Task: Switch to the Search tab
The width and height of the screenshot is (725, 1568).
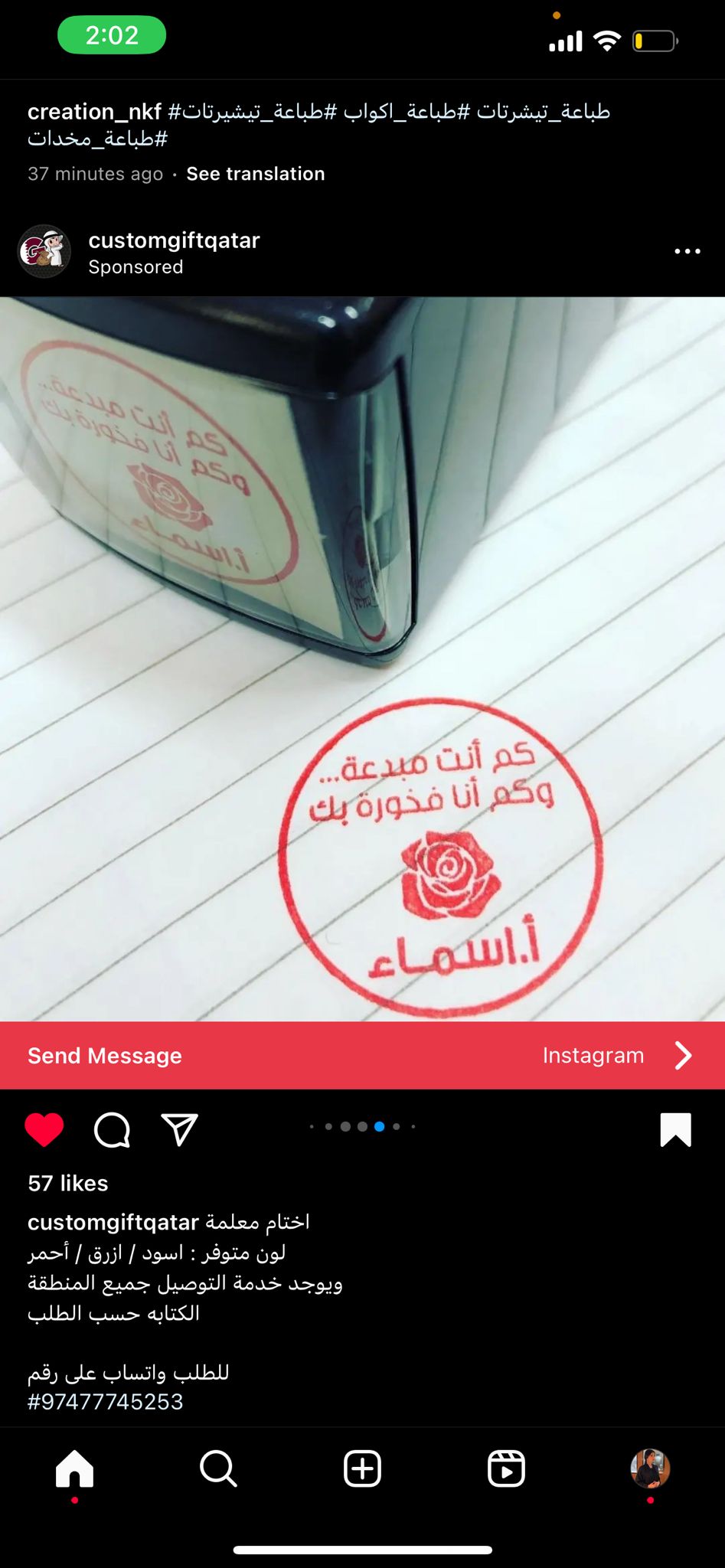Action: [x=218, y=1468]
